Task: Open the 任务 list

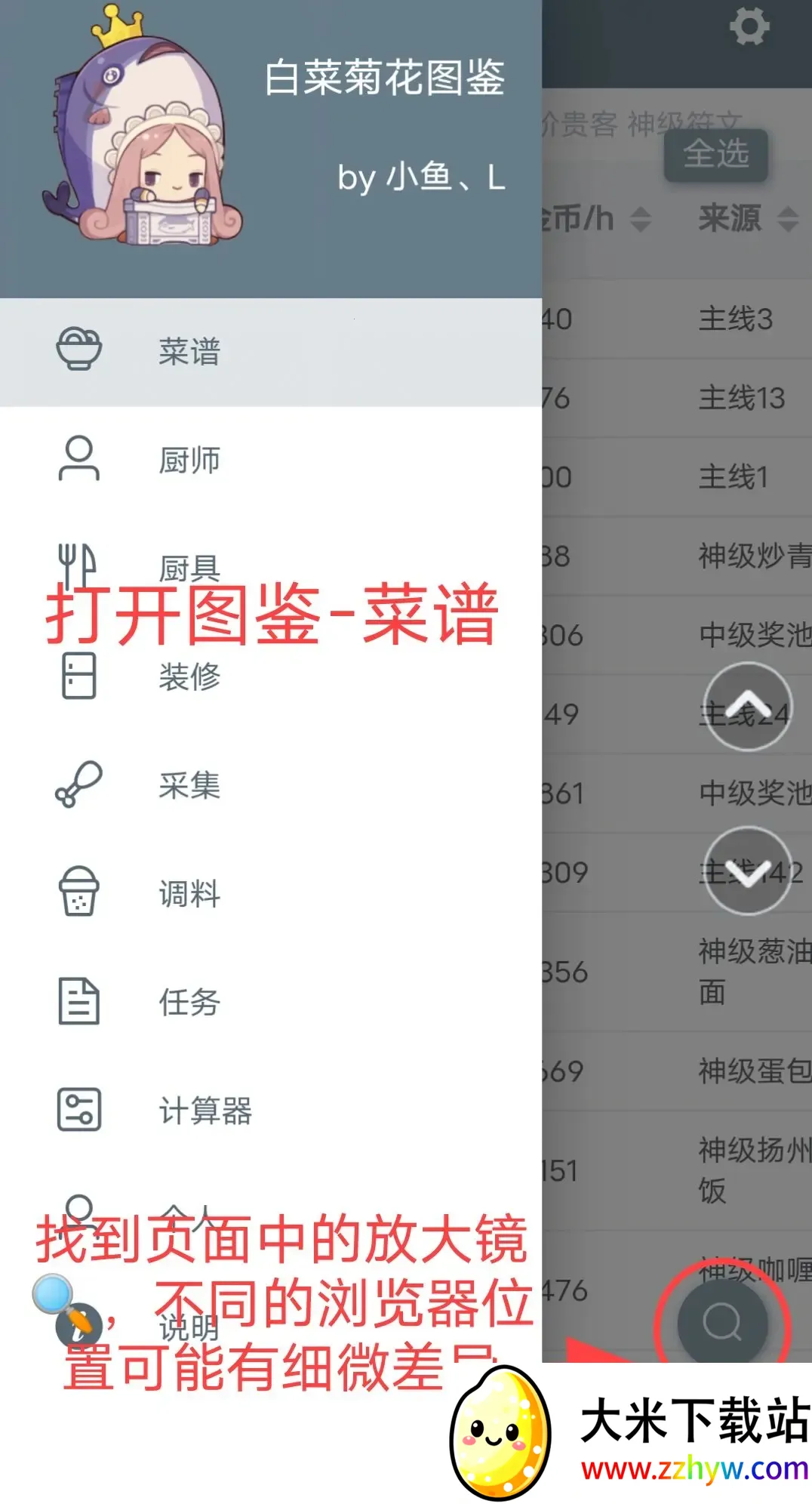Action: 189,1002
